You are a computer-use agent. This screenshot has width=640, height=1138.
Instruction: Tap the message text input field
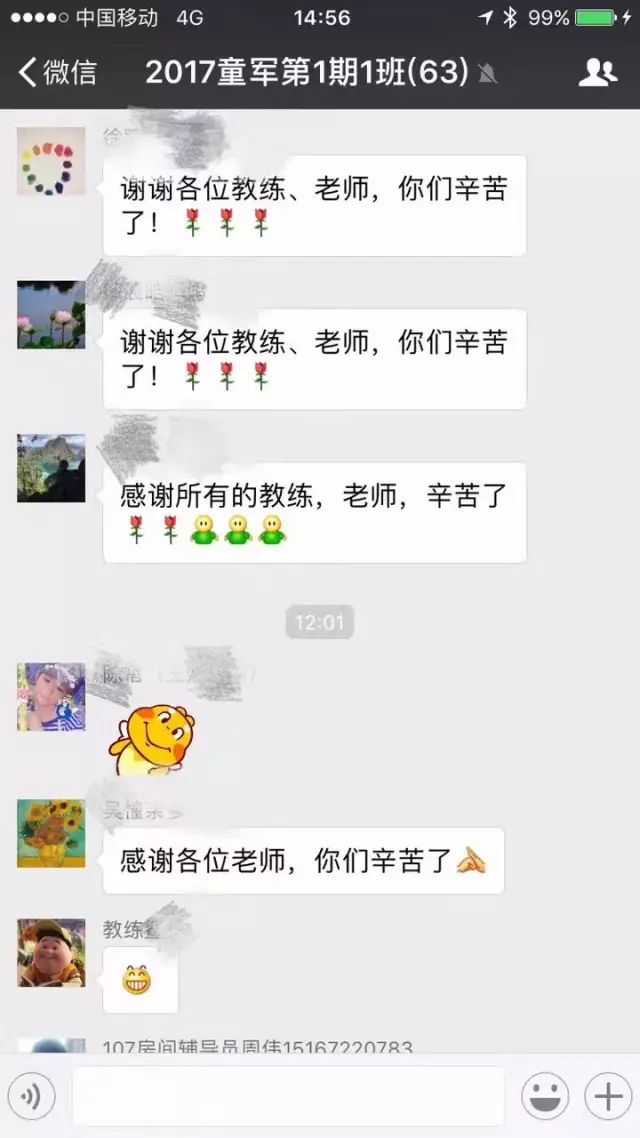click(x=288, y=1097)
